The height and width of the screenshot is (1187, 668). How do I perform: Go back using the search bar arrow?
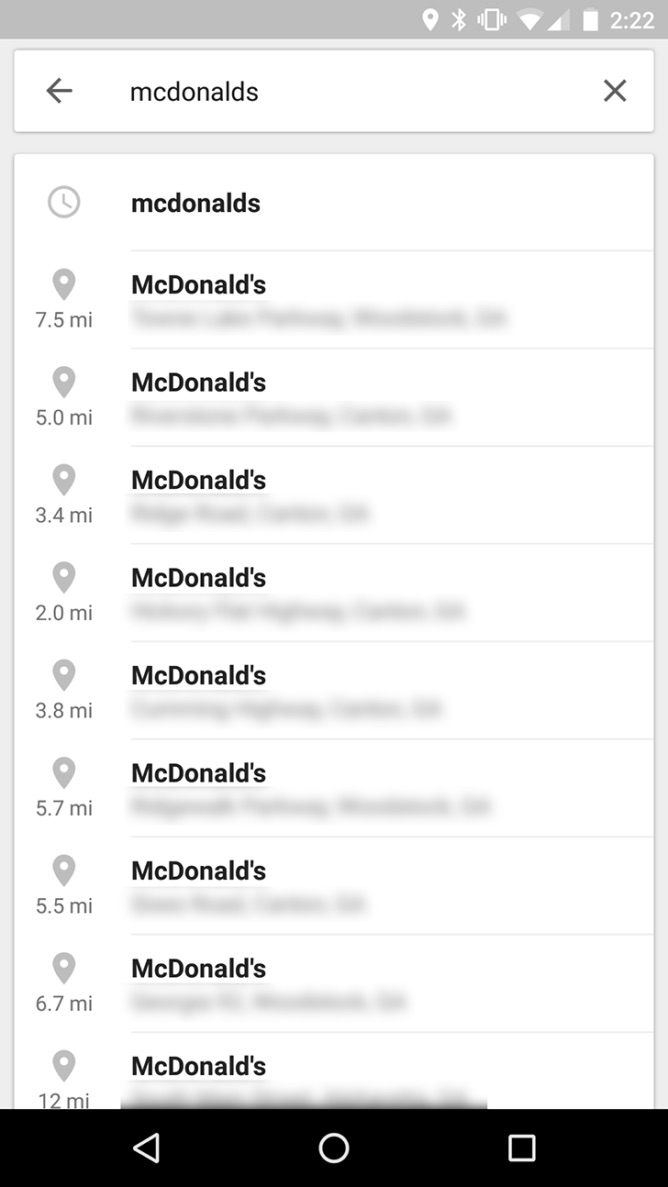pyautogui.click(x=59, y=91)
